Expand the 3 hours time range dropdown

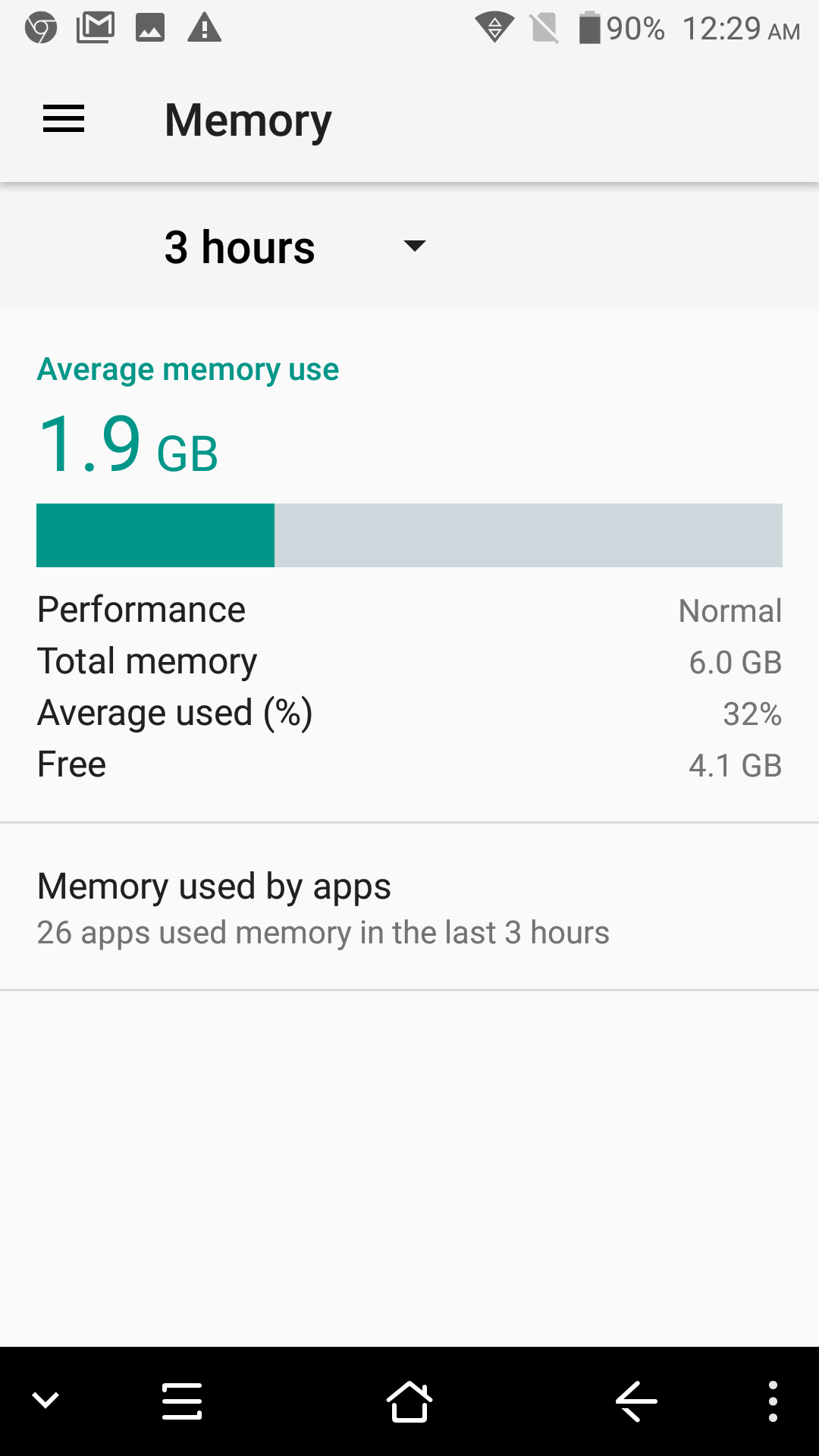click(x=296, y=247)
